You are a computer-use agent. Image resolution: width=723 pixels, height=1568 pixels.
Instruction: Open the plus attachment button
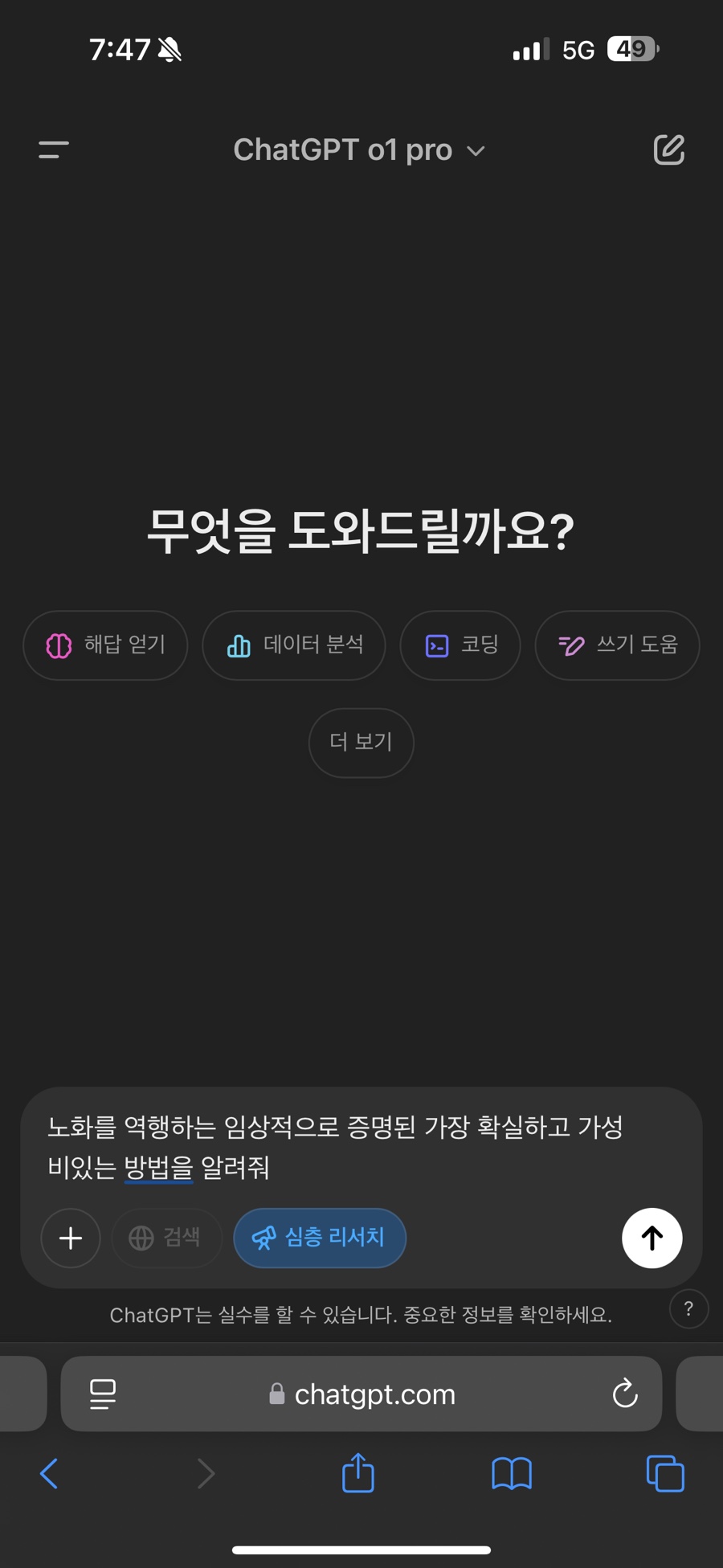71,1238
